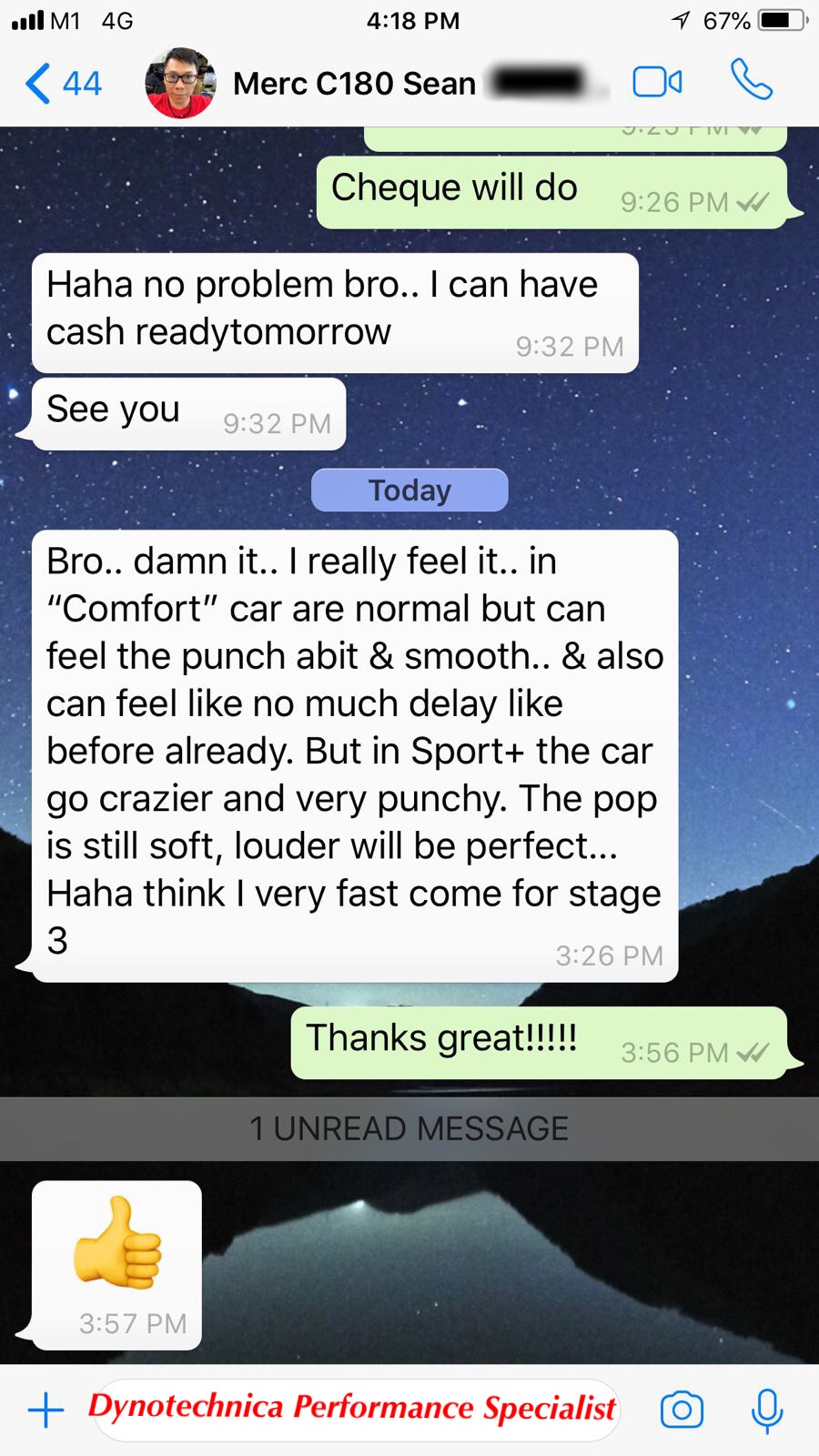Go back to the chats list
The image size is (819, 1456).
click(62, 84)
